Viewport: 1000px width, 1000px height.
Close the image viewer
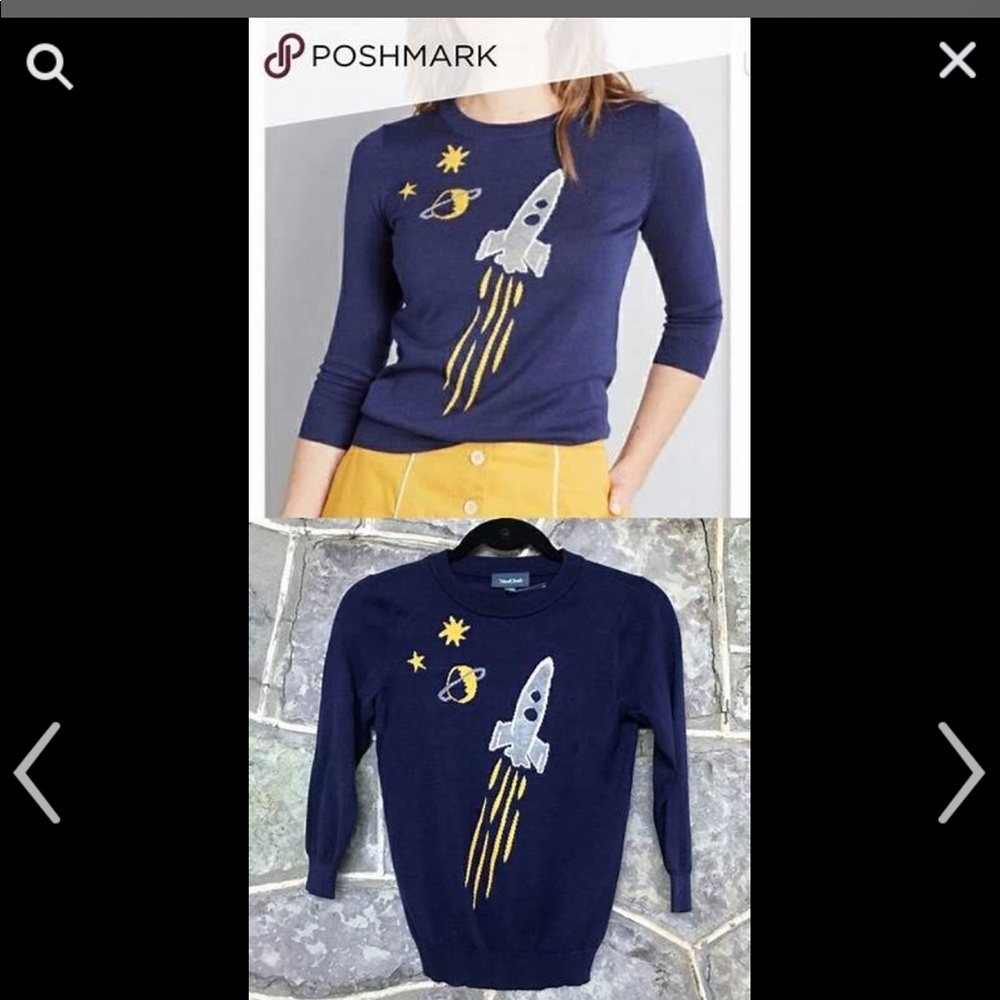pyautogui.click(x=956, y=61)
